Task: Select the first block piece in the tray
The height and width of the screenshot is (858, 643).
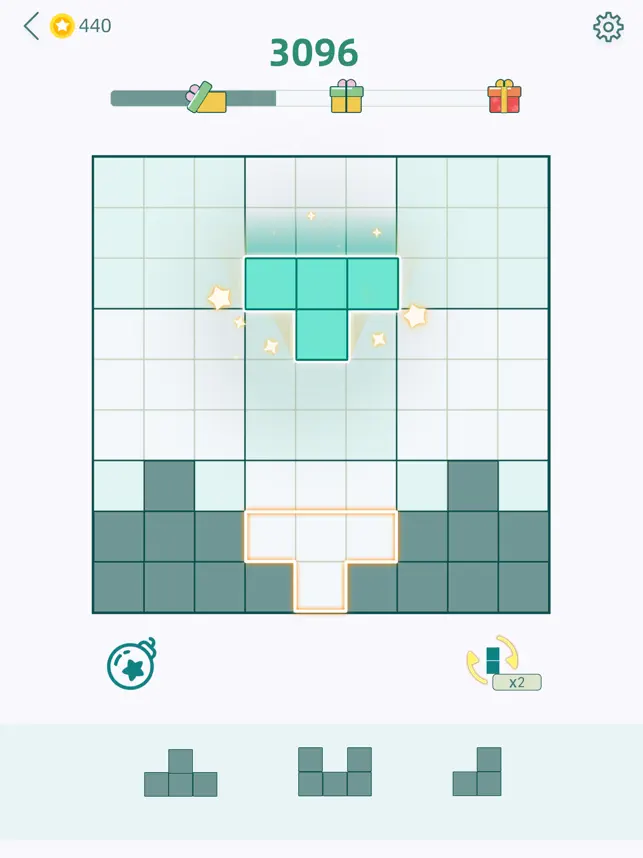Action: pyautogui.click(x=180, y=773)
